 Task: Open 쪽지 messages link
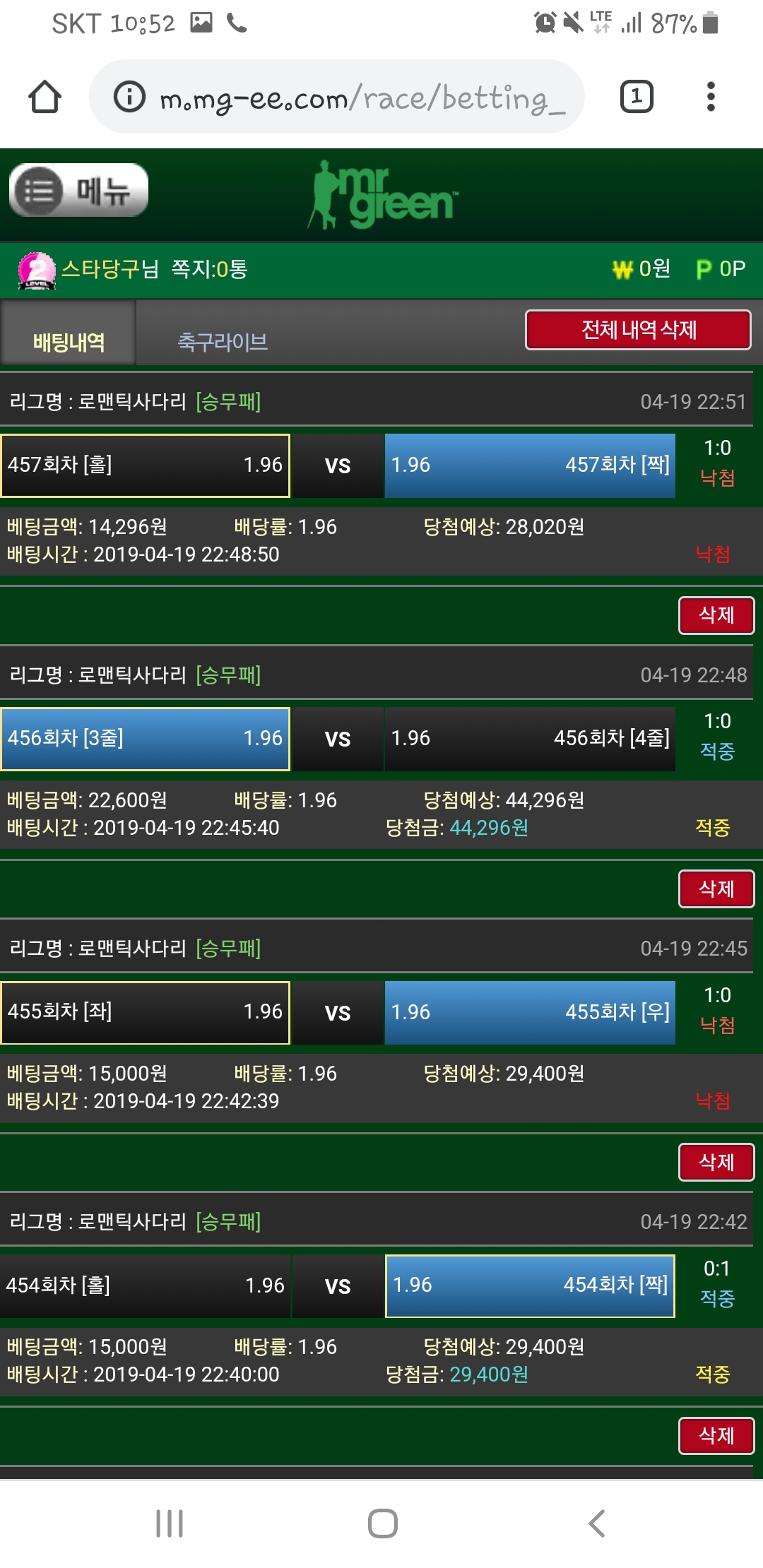coord(209,269)
